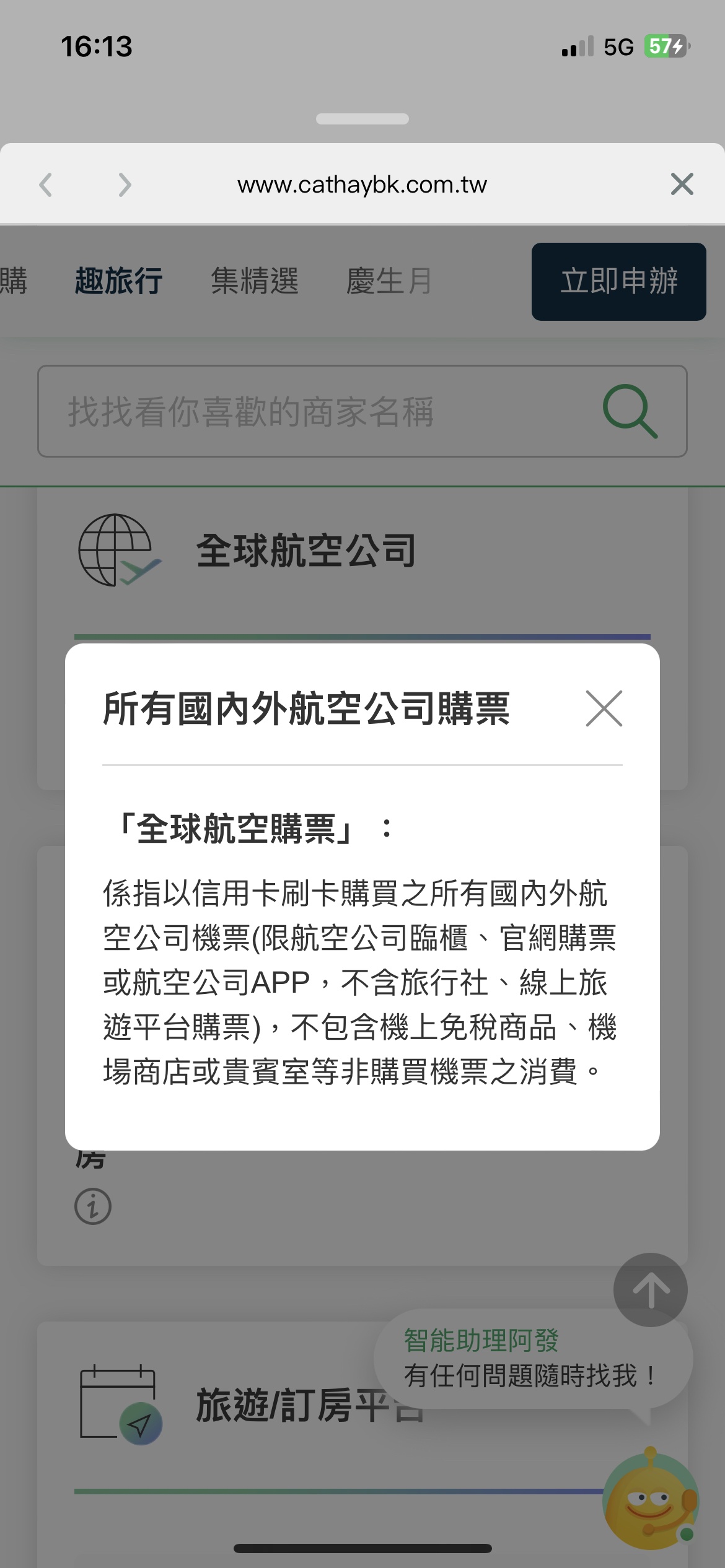
Task: Open the 慶生月 tab
Action: point(389,282)
